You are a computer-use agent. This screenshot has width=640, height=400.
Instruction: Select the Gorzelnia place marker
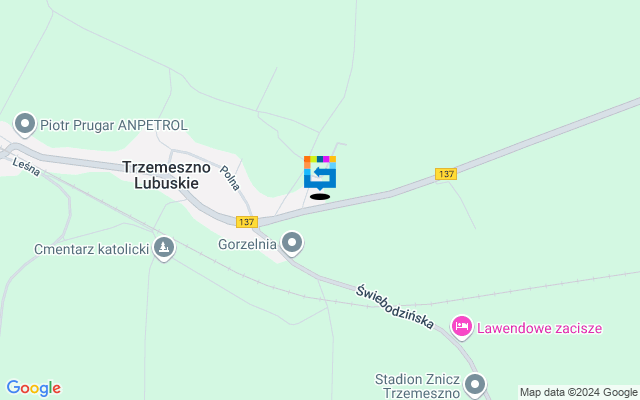(x=292, y=243)
